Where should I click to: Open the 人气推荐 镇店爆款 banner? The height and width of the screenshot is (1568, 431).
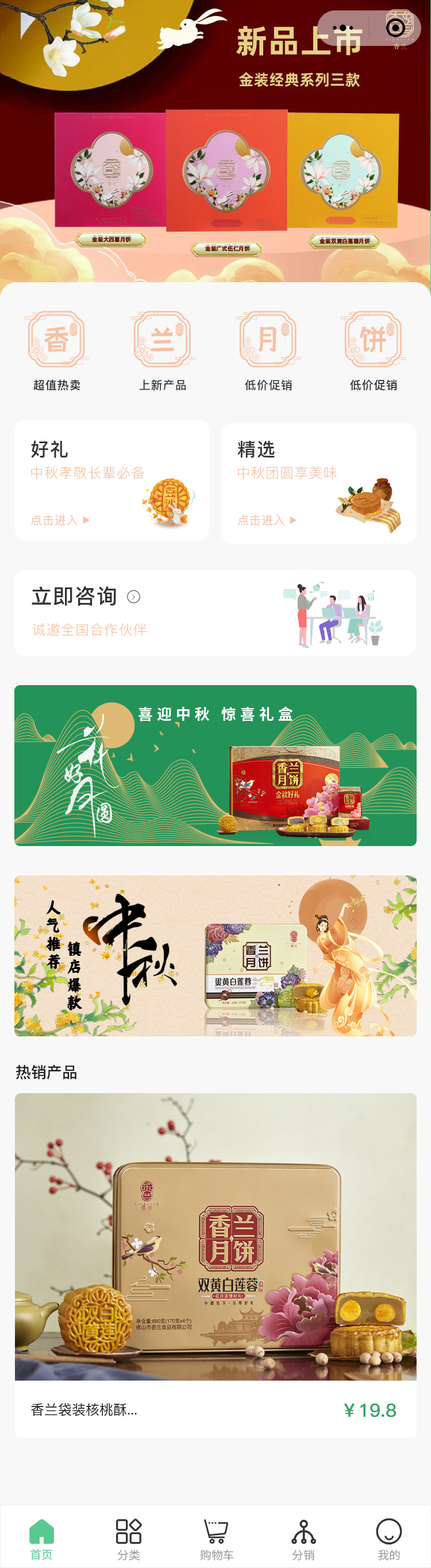(x=215, y=955)
